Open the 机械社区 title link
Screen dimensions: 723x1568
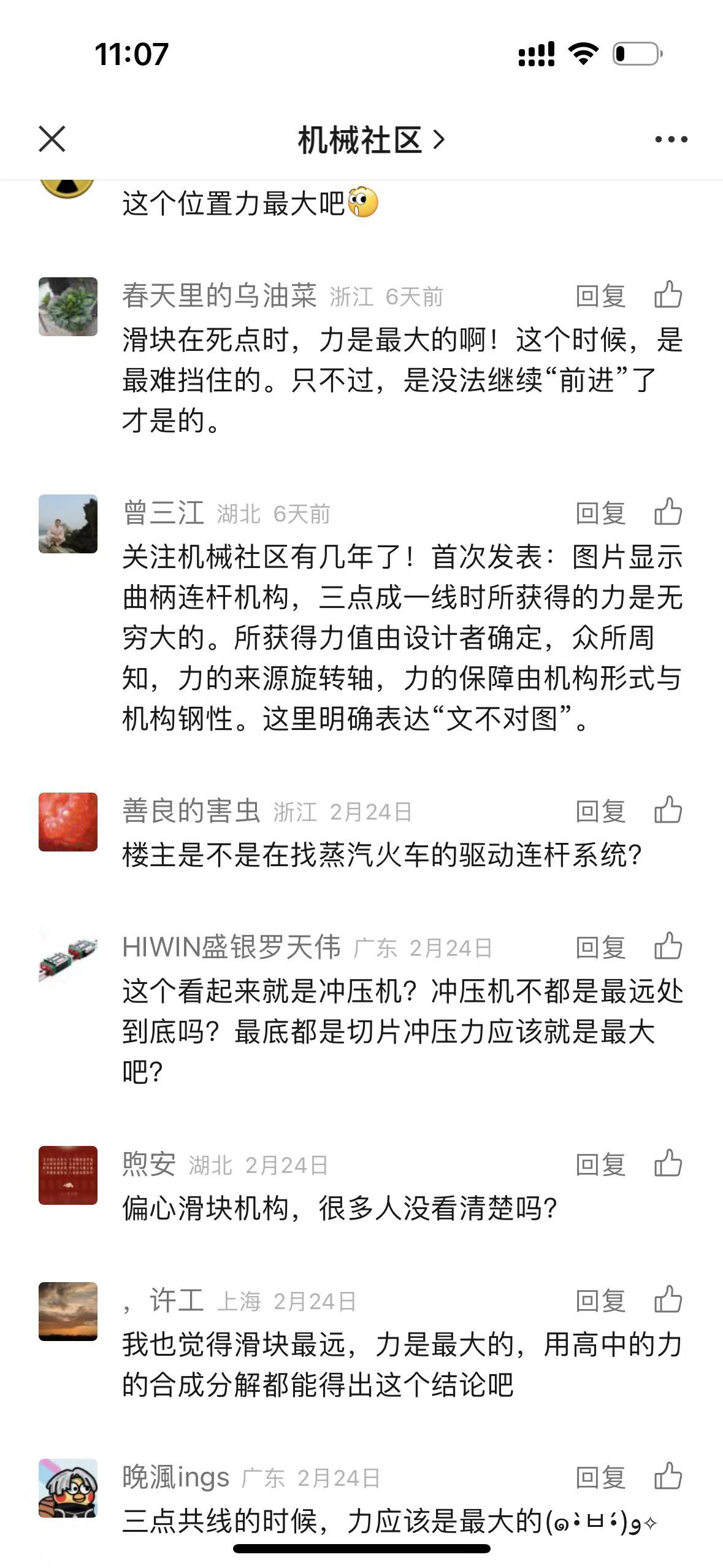(370, 140)
